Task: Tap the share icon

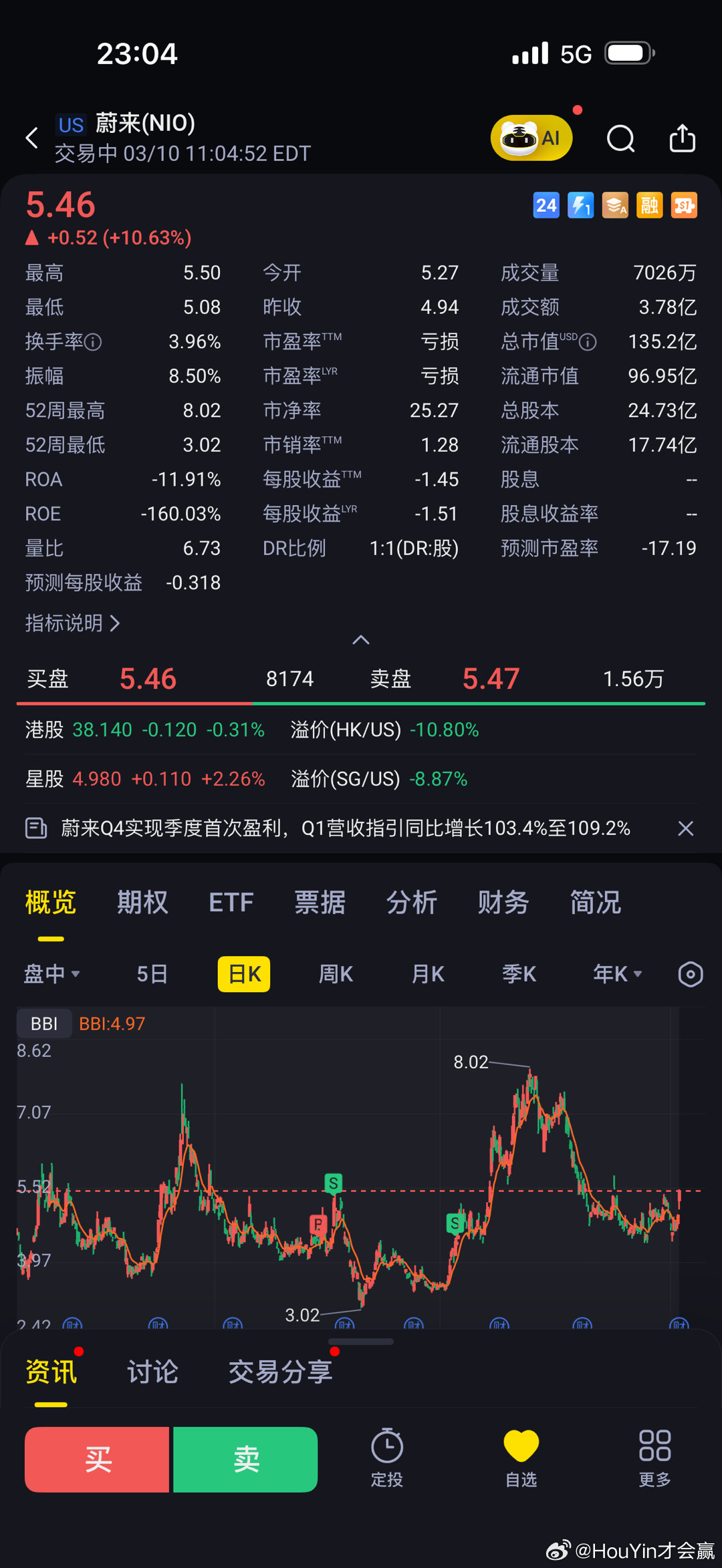Action: 682,138
